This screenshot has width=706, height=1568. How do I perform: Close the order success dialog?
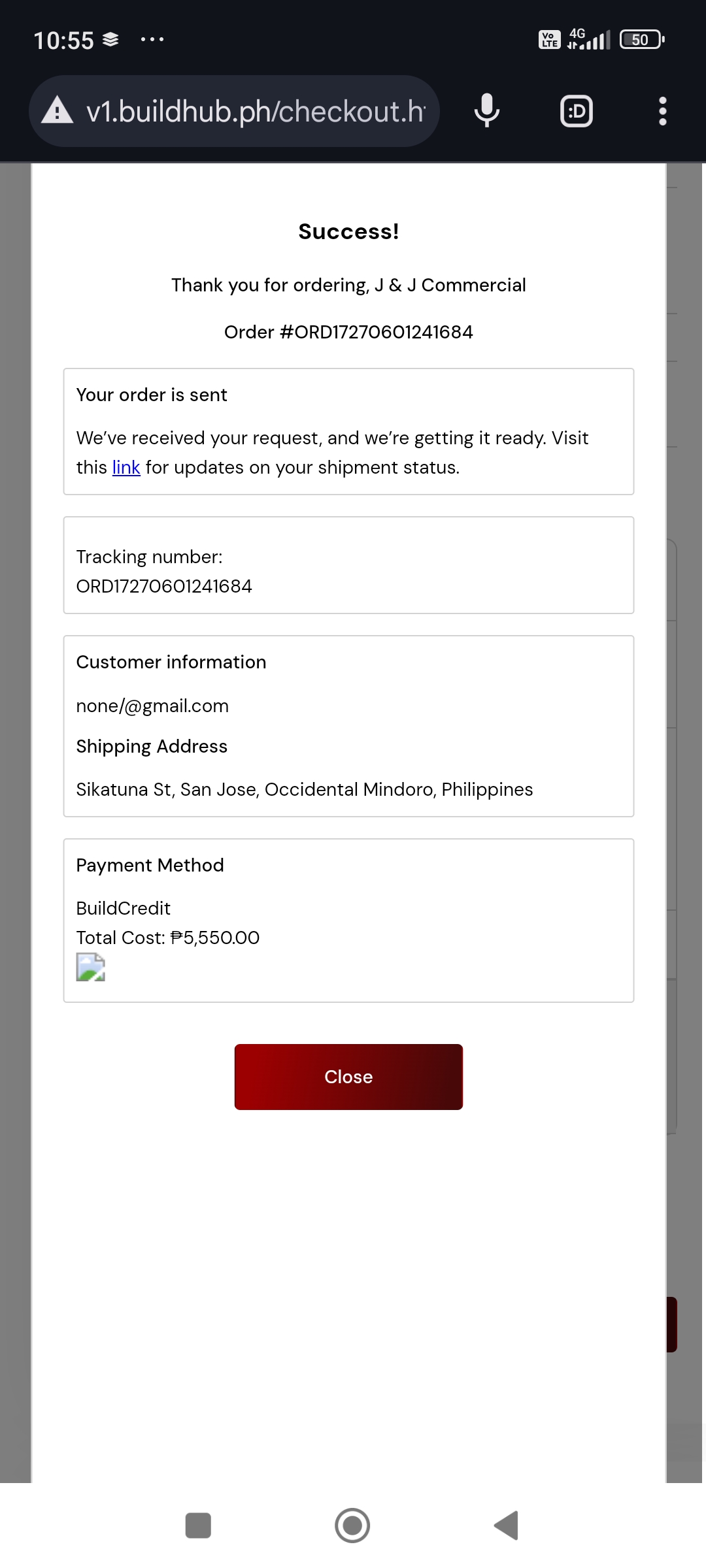[x=348, y=1077]
